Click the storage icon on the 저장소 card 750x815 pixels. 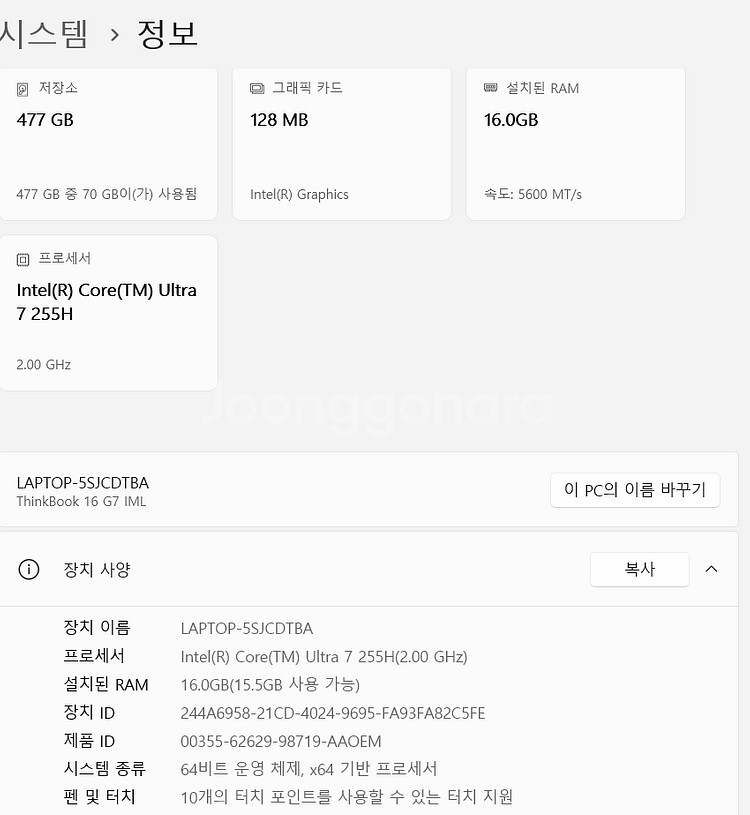tap(24, 88)
